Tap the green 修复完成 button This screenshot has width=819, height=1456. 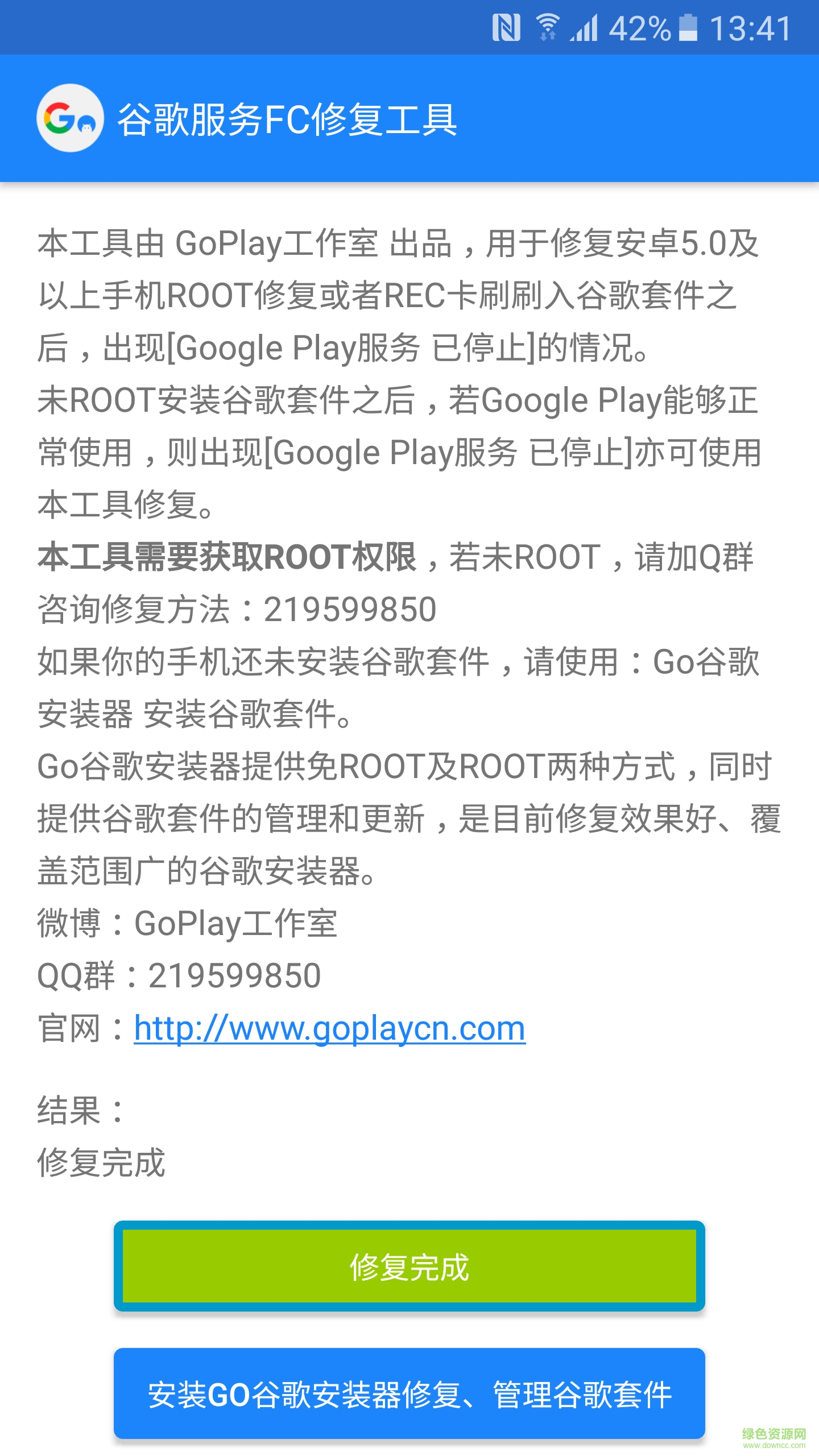click(409, 1267)
